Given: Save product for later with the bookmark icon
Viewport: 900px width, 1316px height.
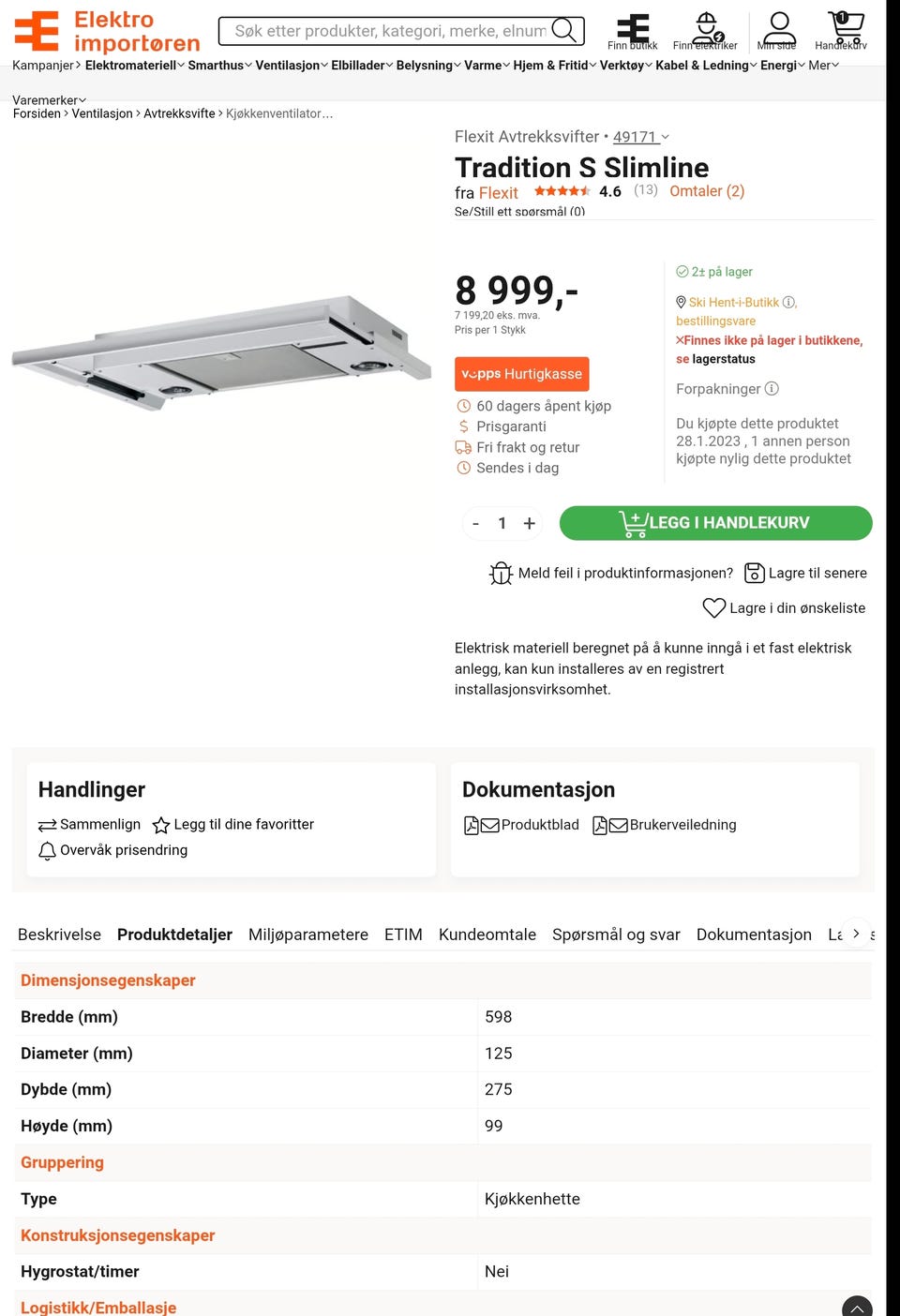Looking at the screenshot, I should [754, 572].
